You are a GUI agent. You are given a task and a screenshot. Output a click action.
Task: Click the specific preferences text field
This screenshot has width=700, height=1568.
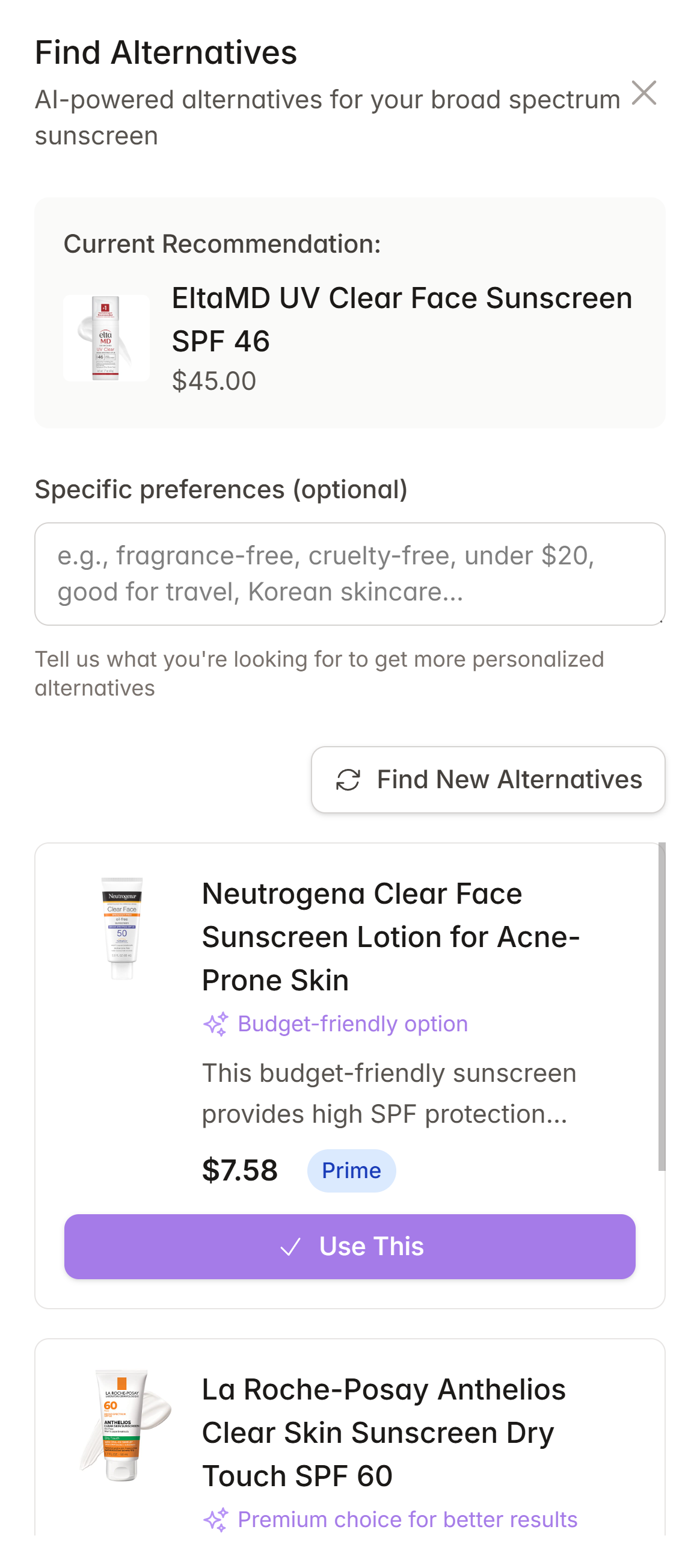coord(349,573)
